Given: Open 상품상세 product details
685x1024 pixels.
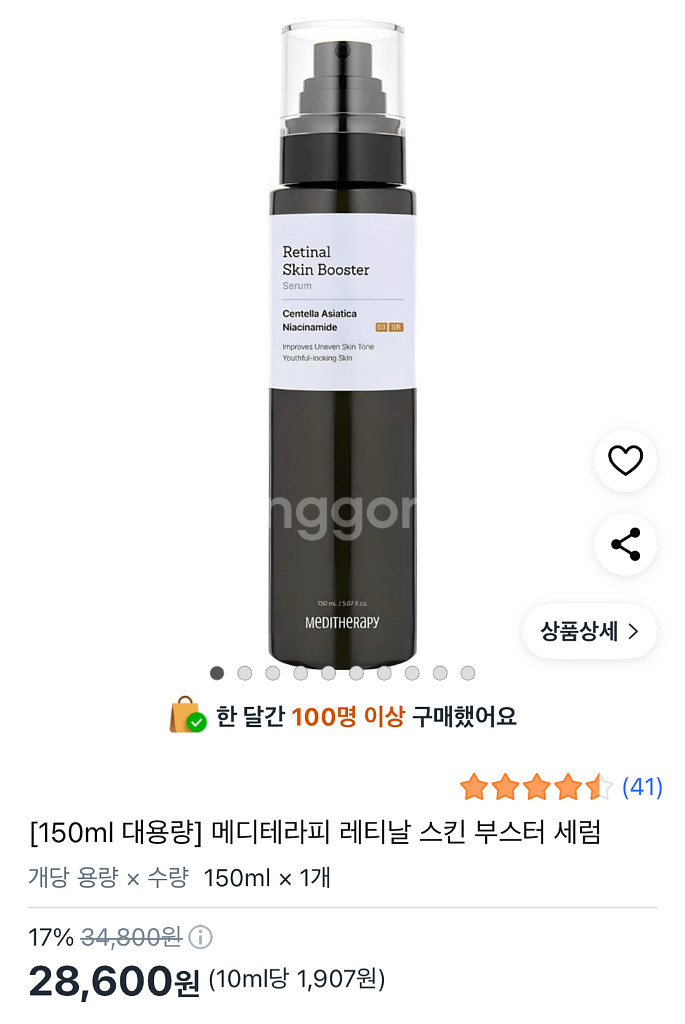Looking at the screenshot, I should pyautogui.click(x=589, y=631).
